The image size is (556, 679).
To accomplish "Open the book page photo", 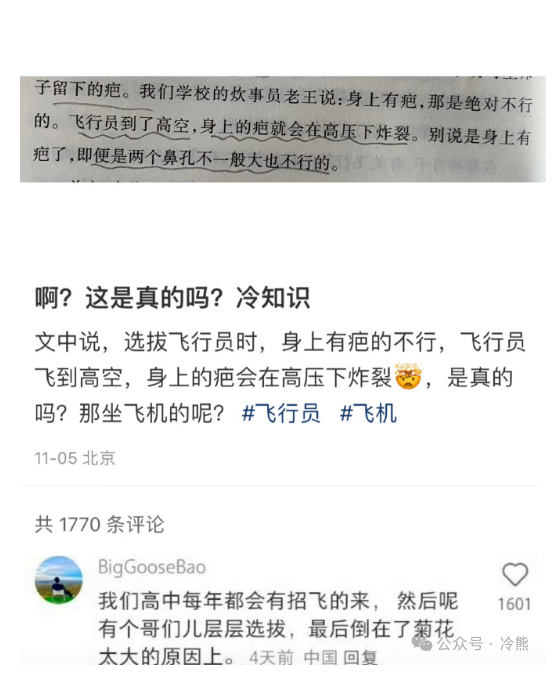I will 283,129.
